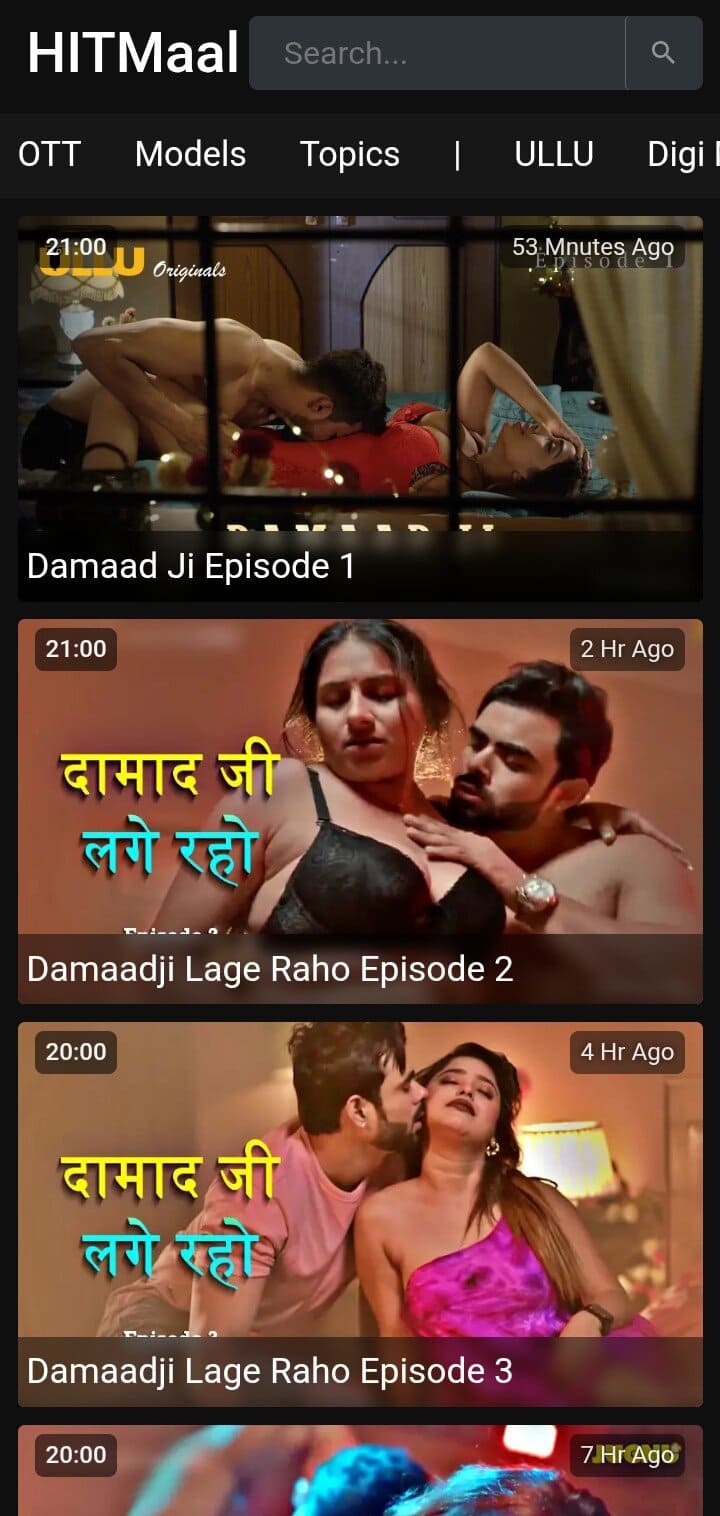Open Damaadji Lage Raho Episode 3 video
Image resolution: width=720 pixels, height=1516 pixels.
(360, 1213)
